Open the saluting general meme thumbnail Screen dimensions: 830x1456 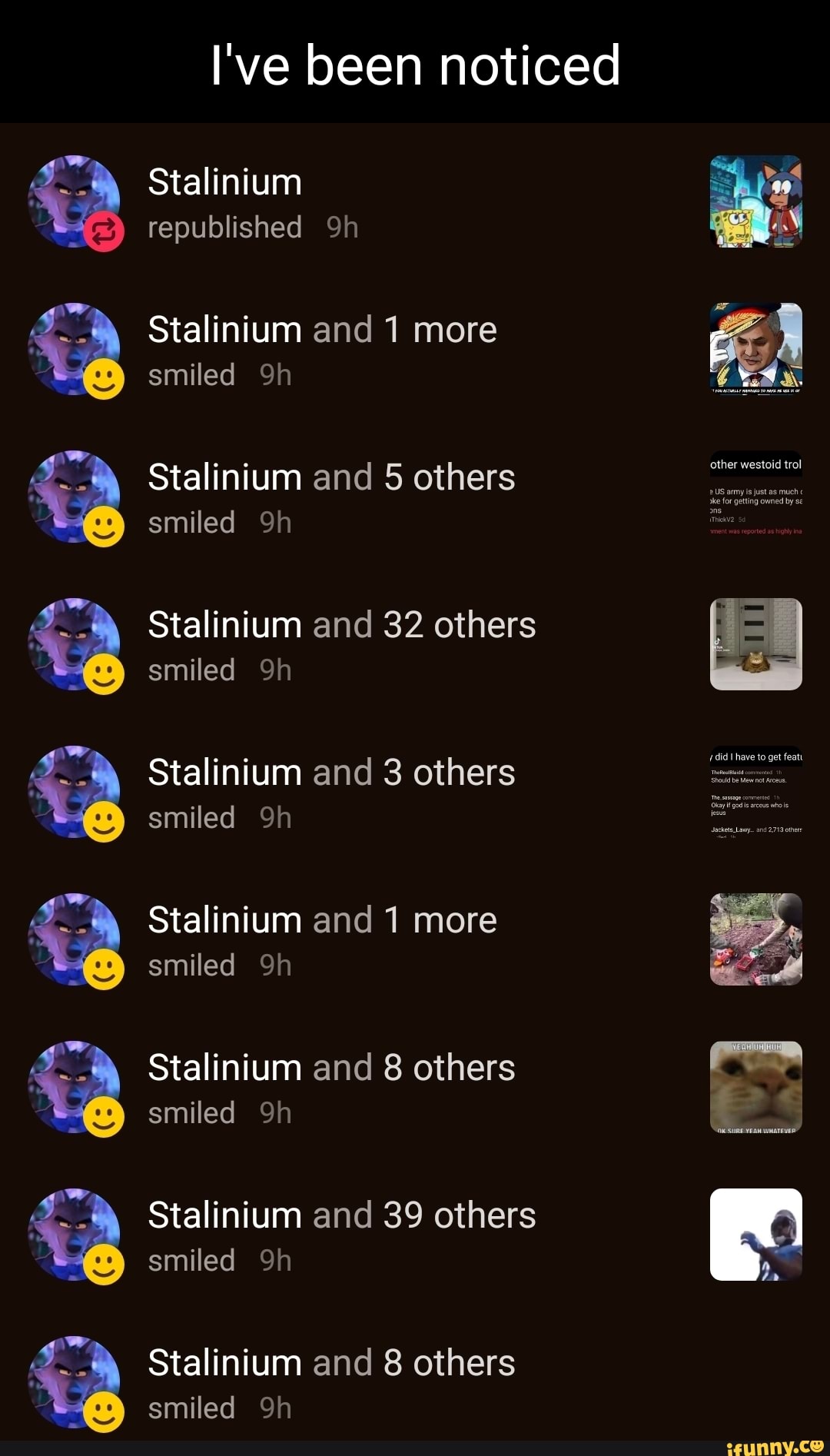755,350
